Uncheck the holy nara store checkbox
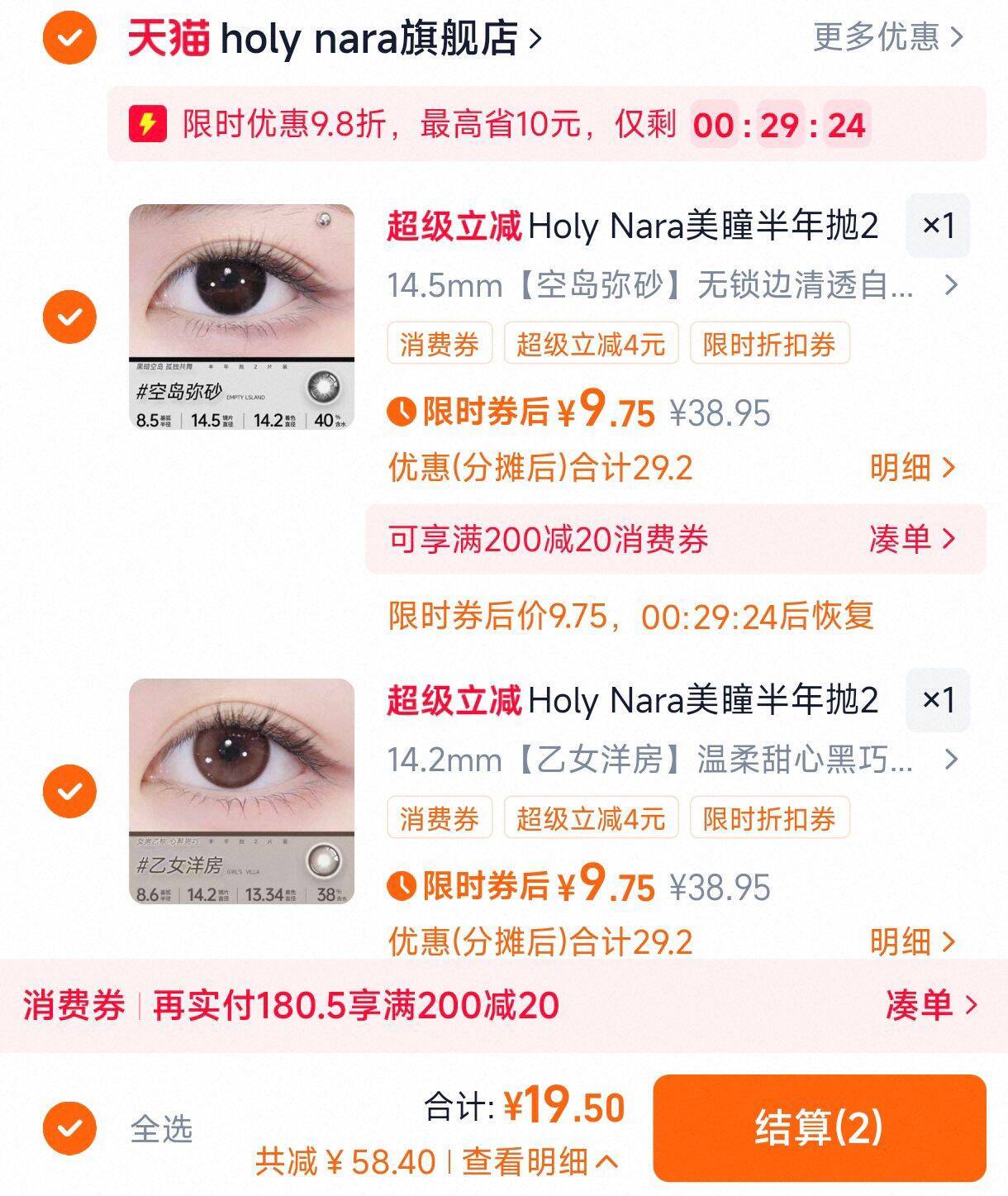1008x1196 pixels. click(x=70, y=37)
